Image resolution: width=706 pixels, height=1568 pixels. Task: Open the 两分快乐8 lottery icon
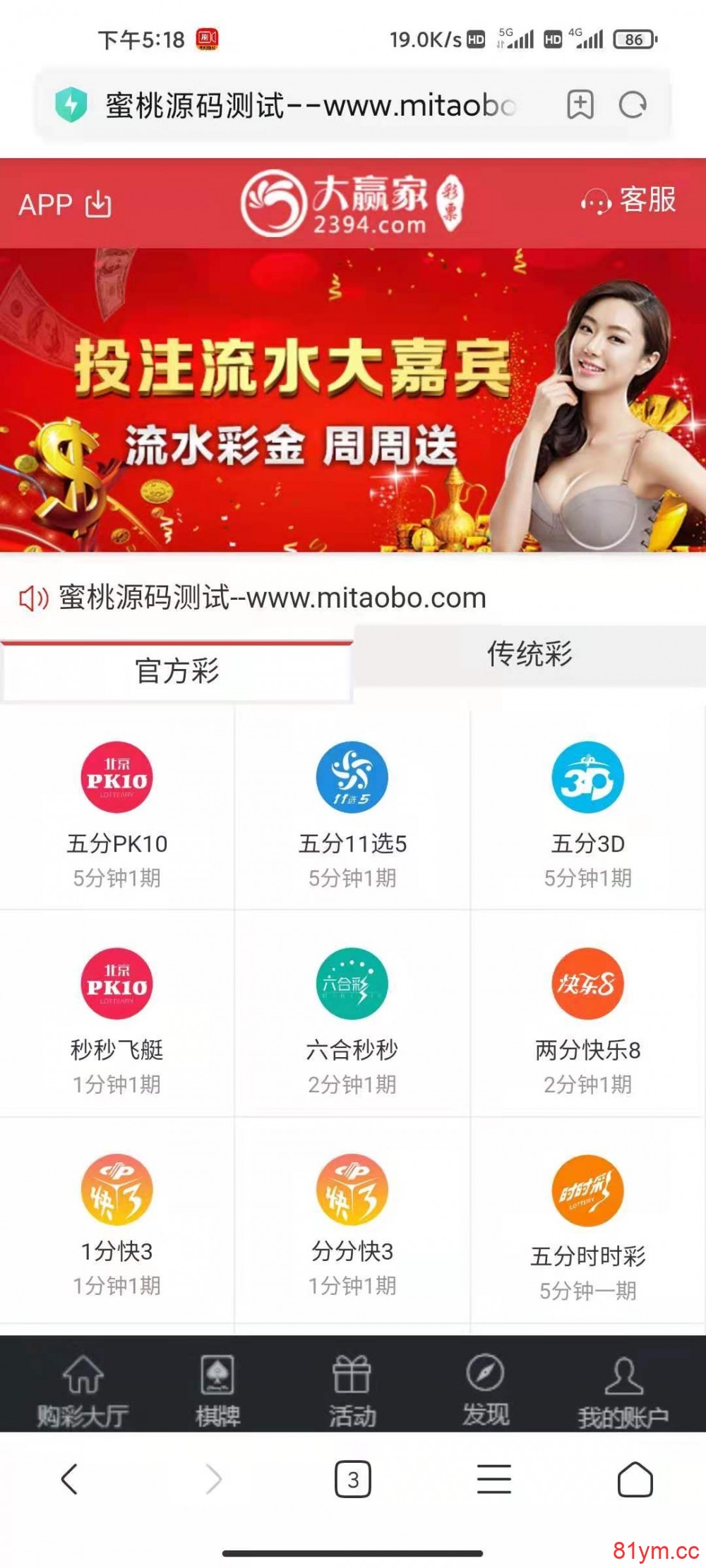click(x=587, y=983)
